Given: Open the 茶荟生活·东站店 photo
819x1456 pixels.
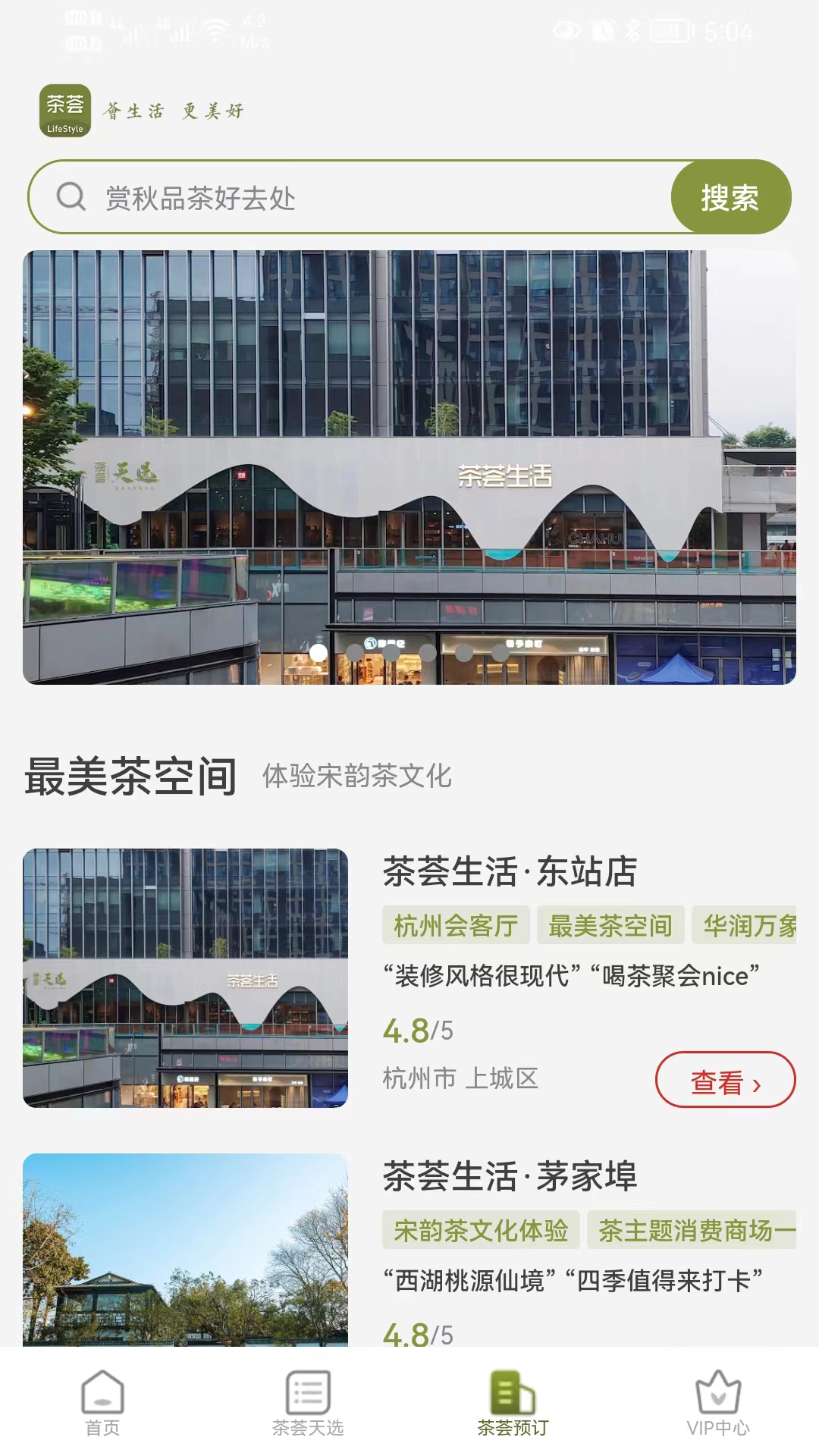Looking at the screenshot, I should [185, 977].
